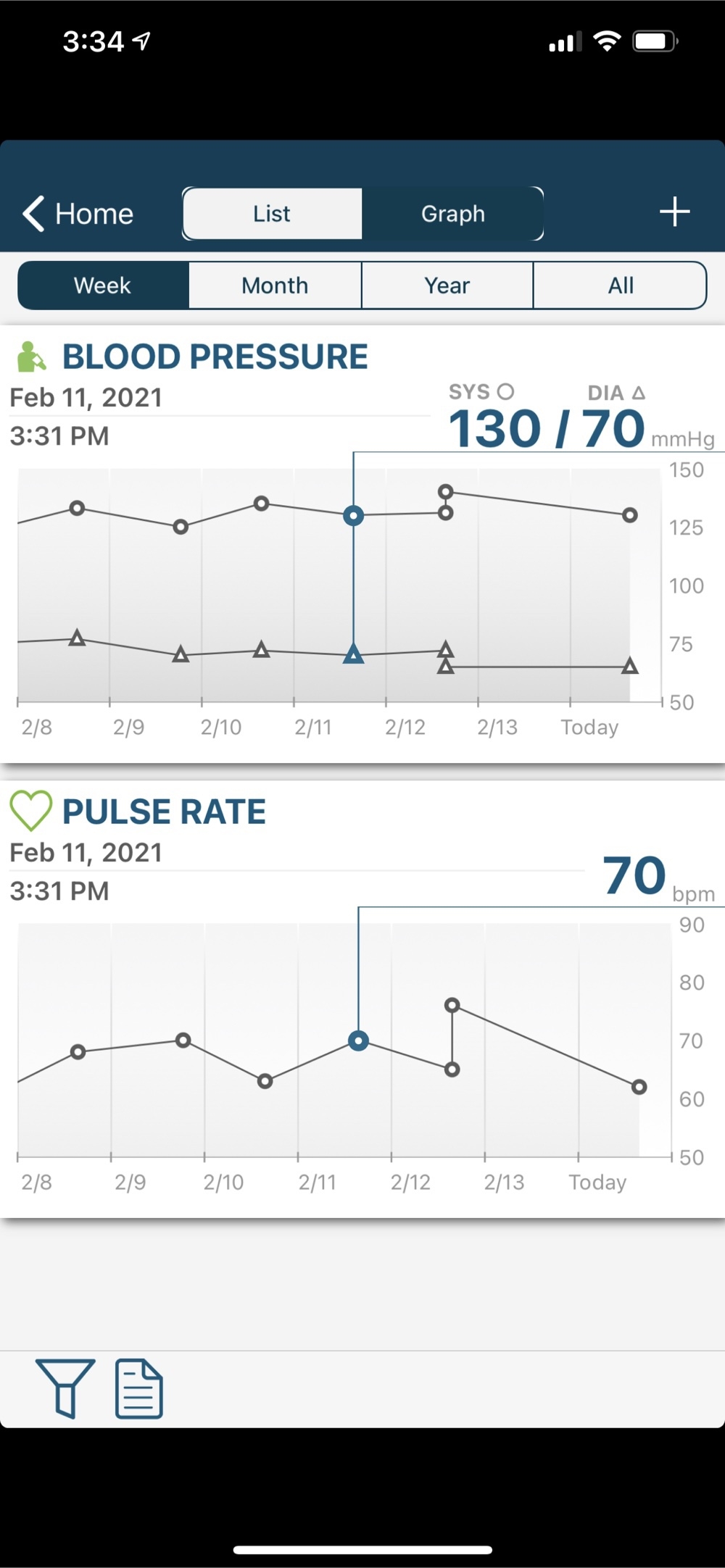Switch to the Graph view
Screen dimensions: 725x1568
tap(452, 214)
